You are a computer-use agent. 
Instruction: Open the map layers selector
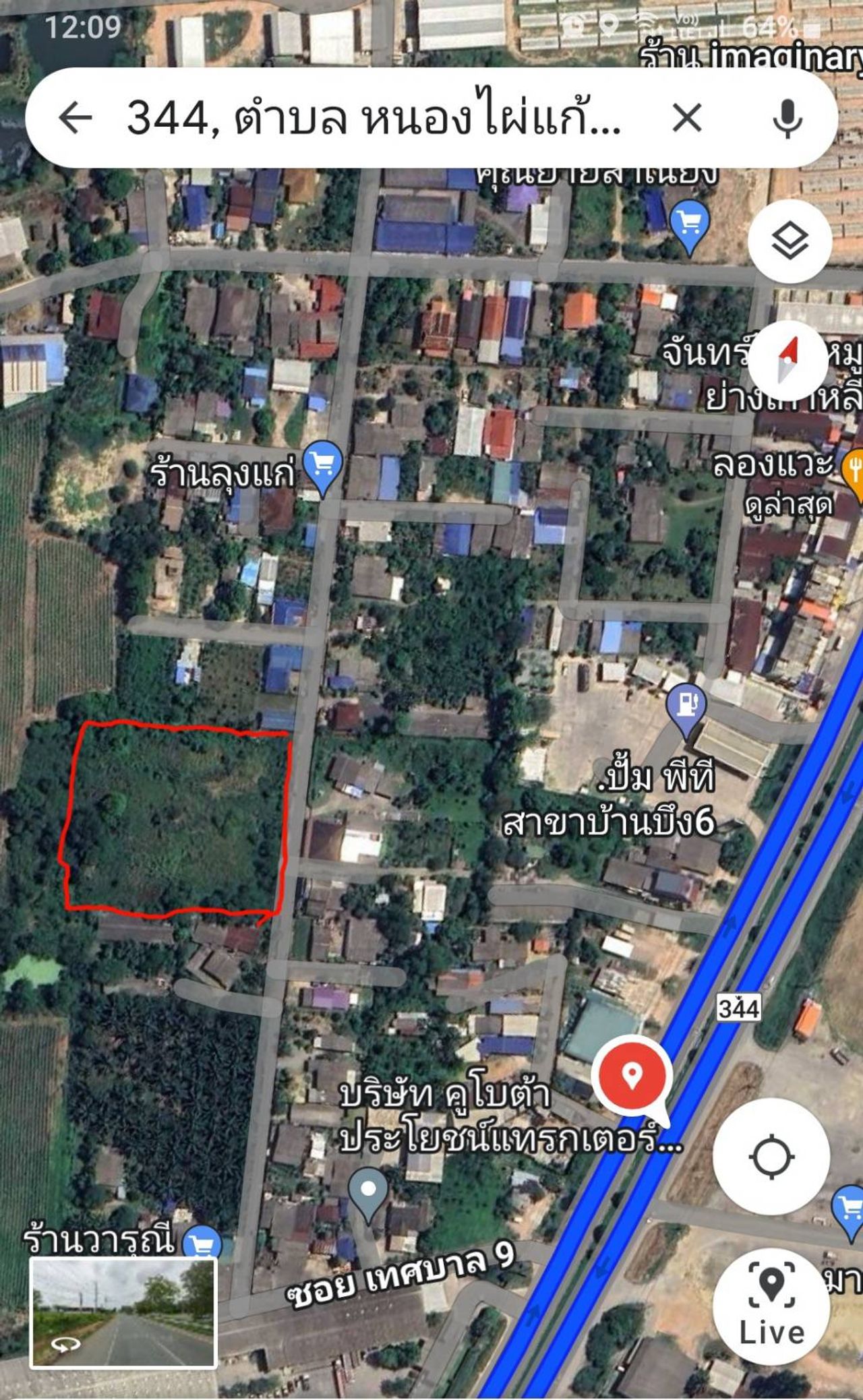click(790, 241)
